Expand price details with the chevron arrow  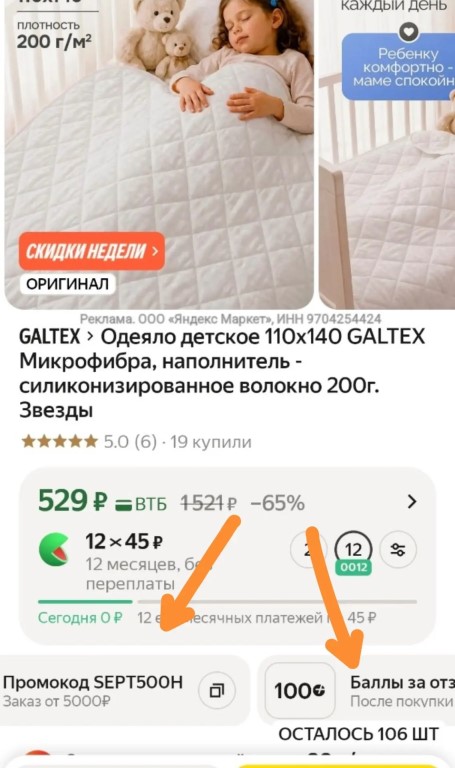412,502
